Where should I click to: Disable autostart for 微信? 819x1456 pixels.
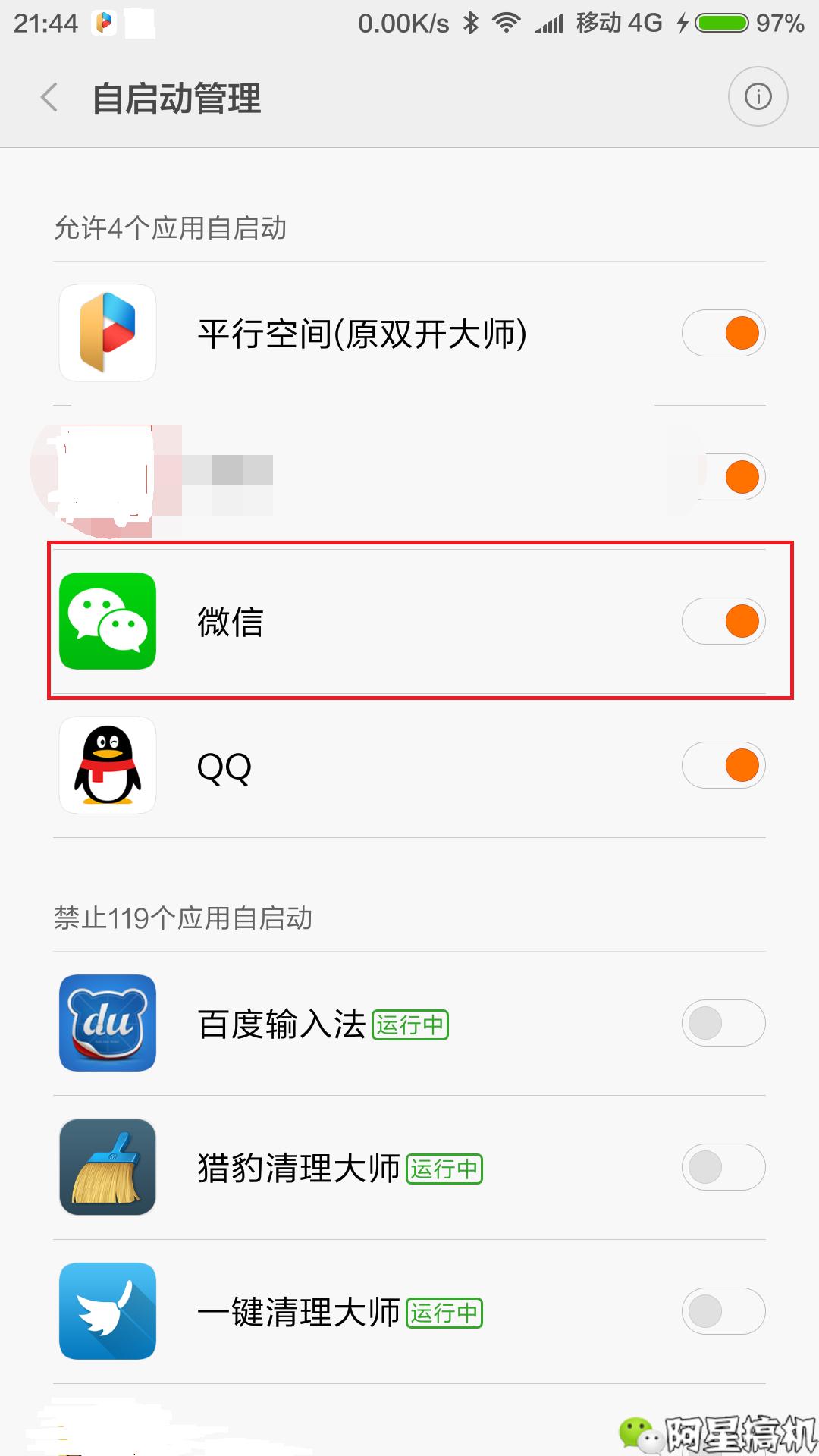[723, 620]
